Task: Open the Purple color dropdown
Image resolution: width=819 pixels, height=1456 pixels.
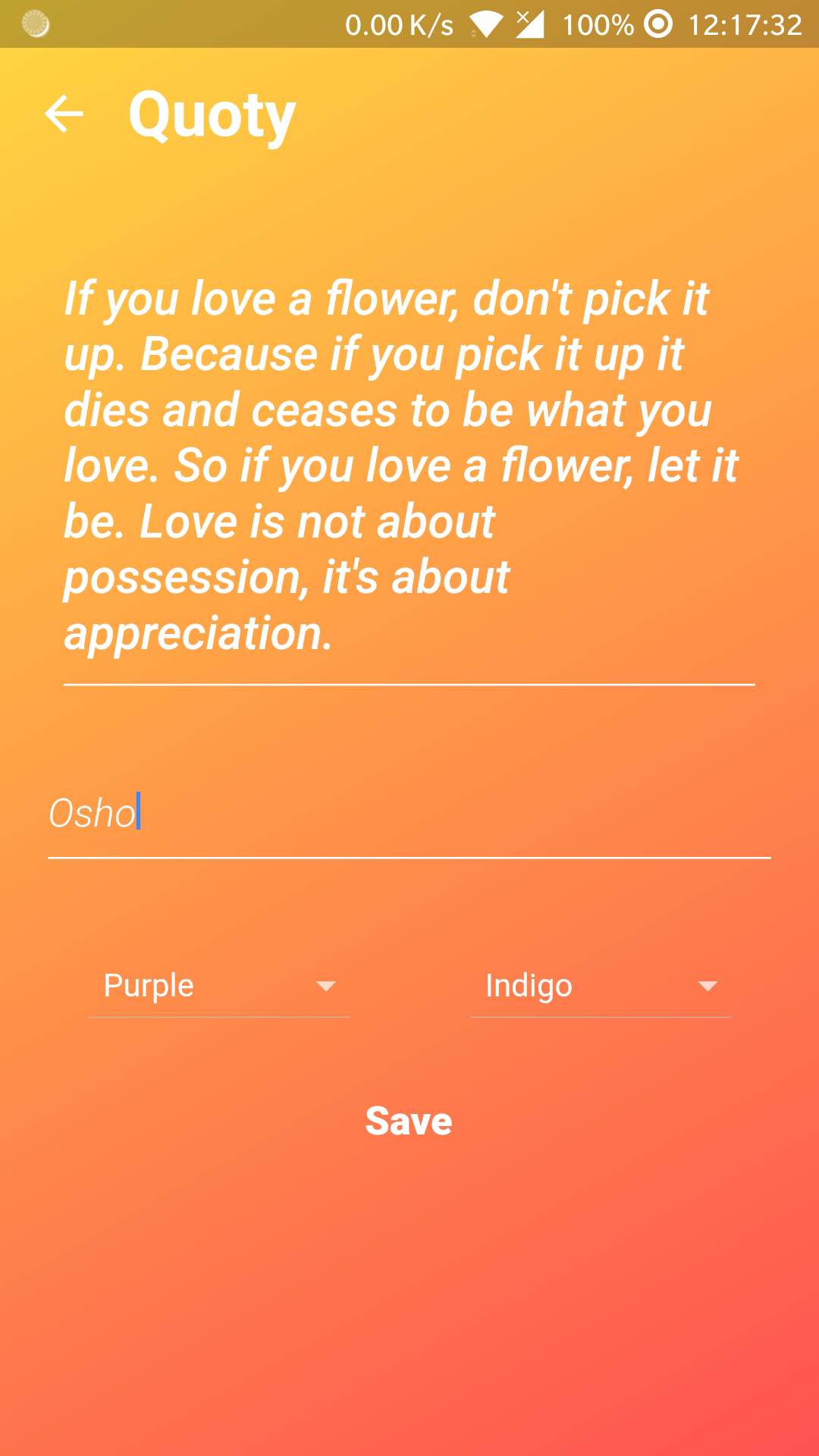Action: click(218, 986)
